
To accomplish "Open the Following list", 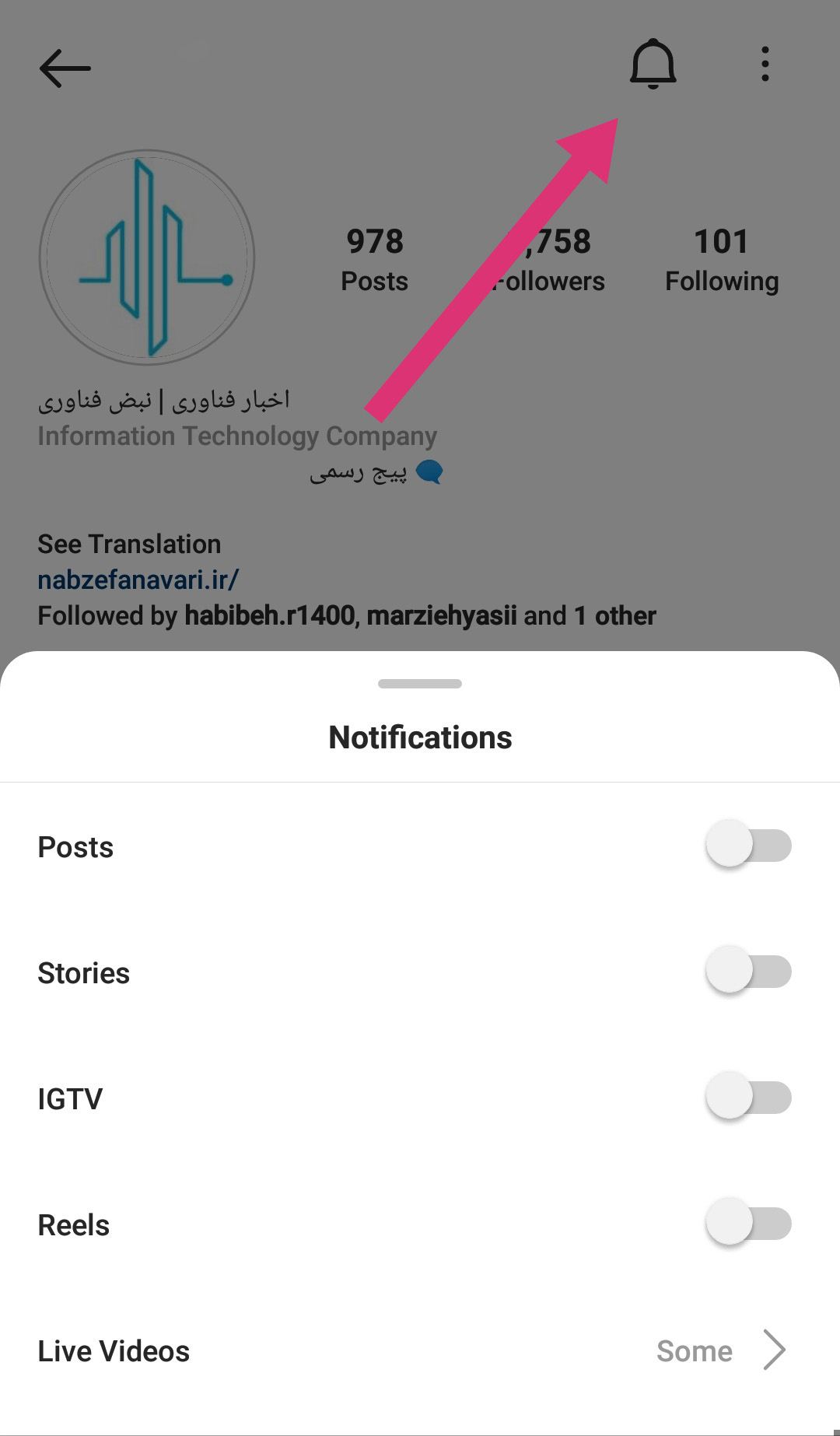I will 721,261.
